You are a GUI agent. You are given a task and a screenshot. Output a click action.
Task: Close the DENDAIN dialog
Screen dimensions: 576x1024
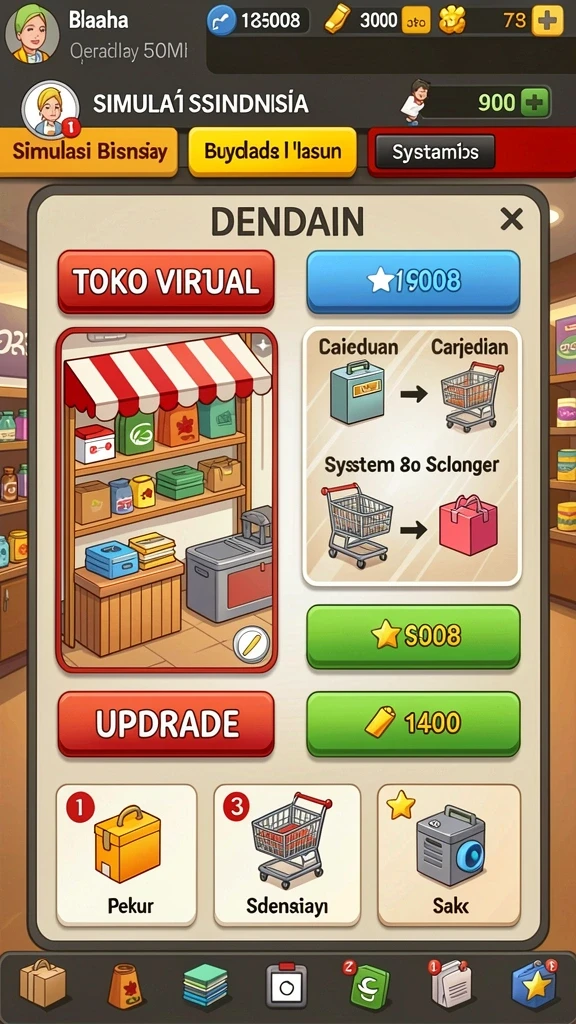tap(511, 219)
